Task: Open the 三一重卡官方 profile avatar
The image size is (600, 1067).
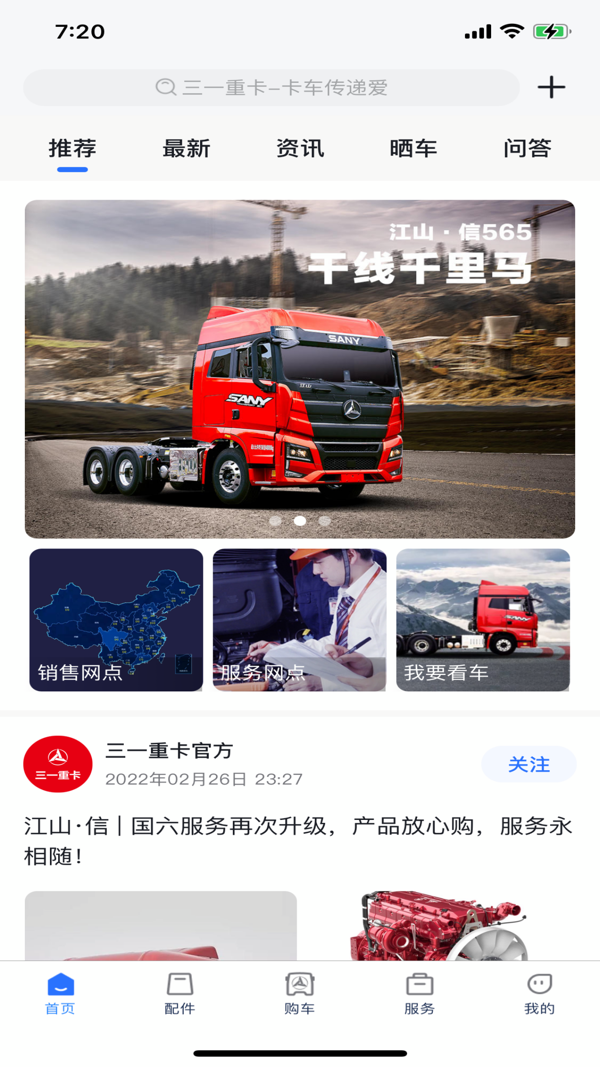Action: (58, 764)
